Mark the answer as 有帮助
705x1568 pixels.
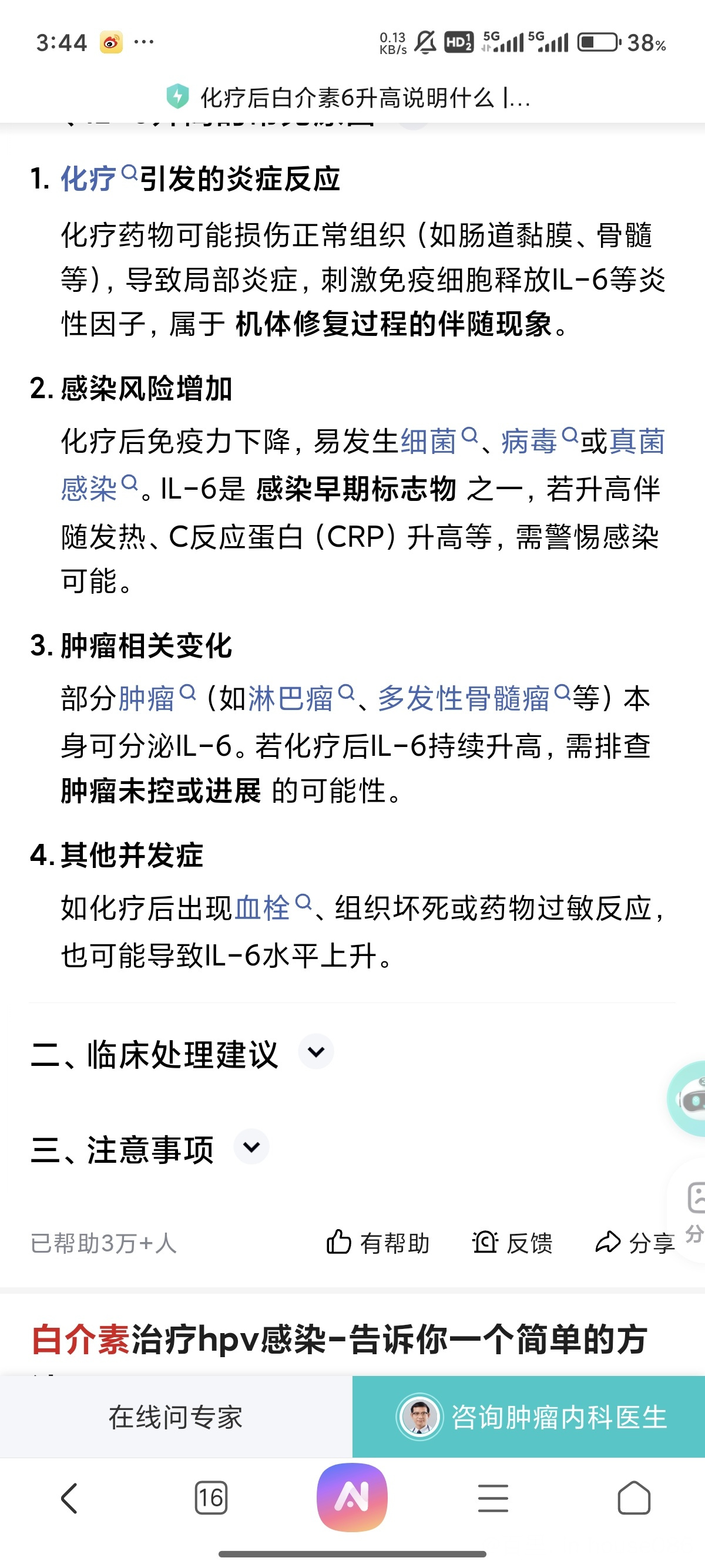point(378,1242)
